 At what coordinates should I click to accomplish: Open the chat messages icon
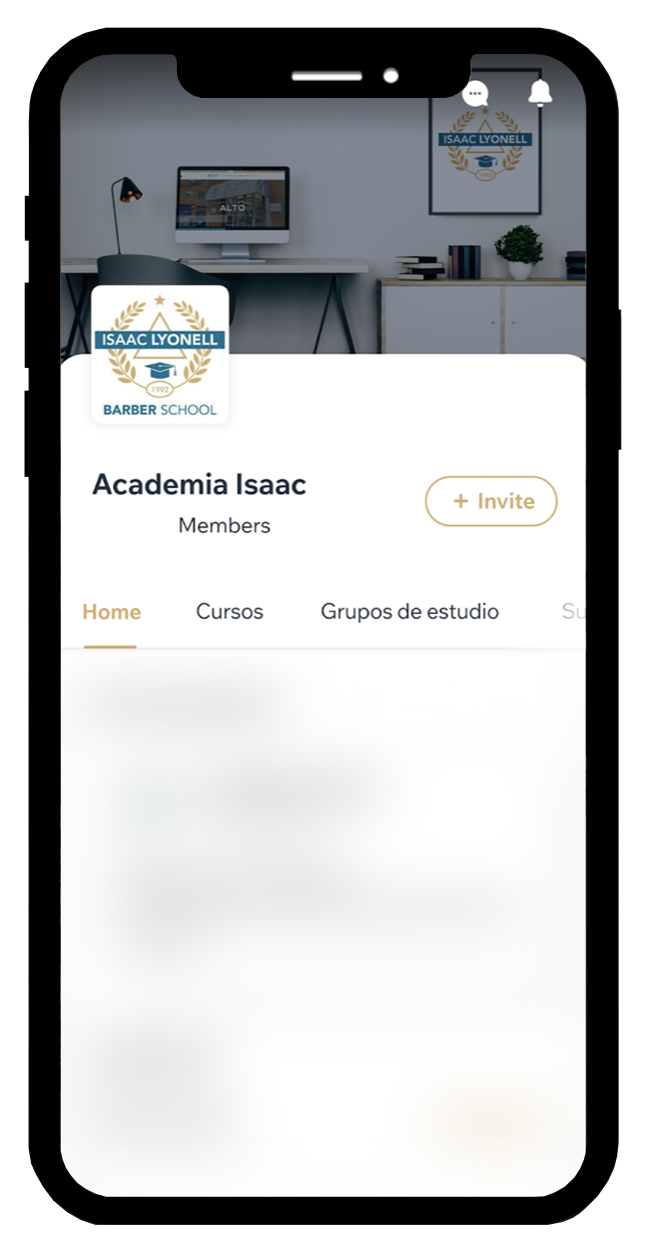[x=476, y=94]
